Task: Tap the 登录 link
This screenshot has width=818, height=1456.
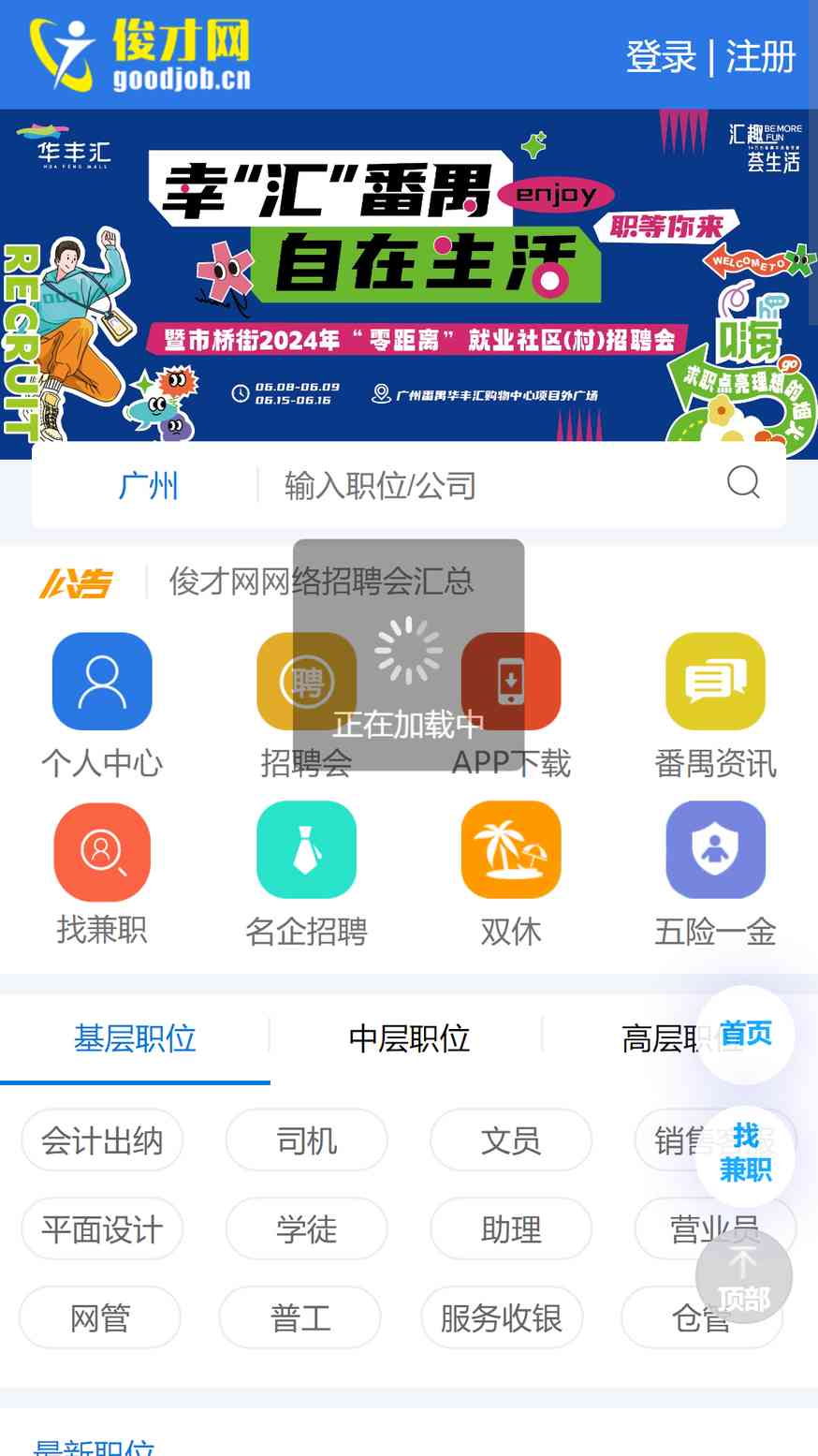Action: pos(661,56)
